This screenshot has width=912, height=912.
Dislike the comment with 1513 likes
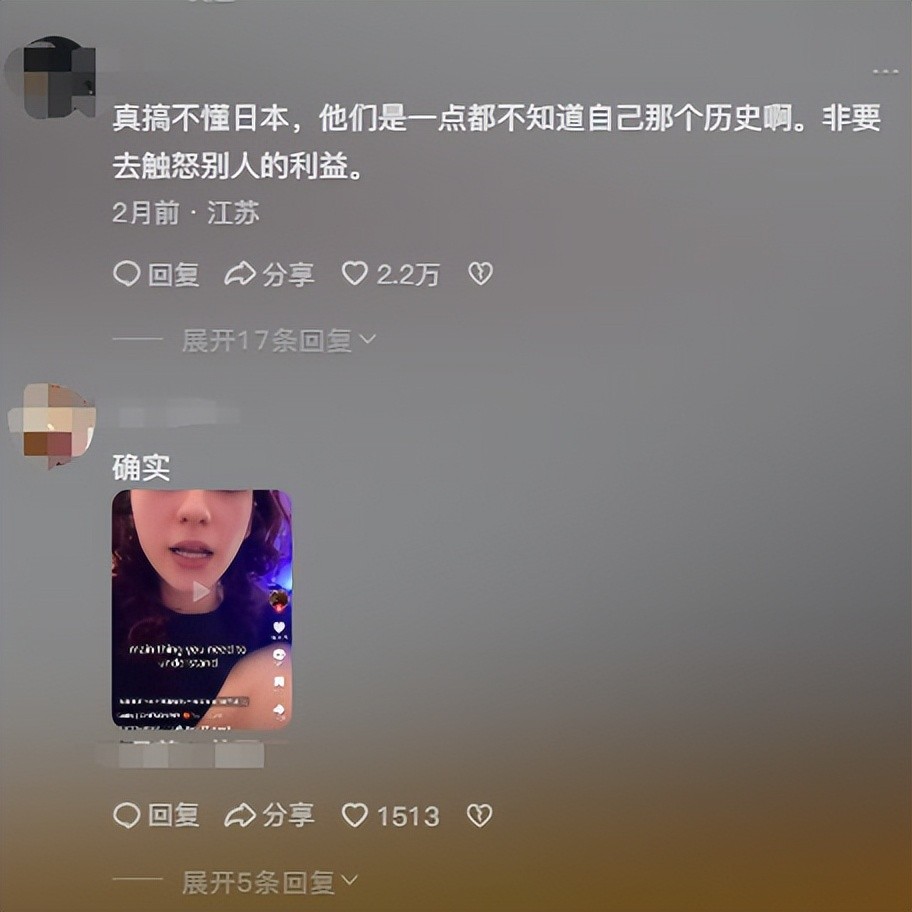coord(480,816)
